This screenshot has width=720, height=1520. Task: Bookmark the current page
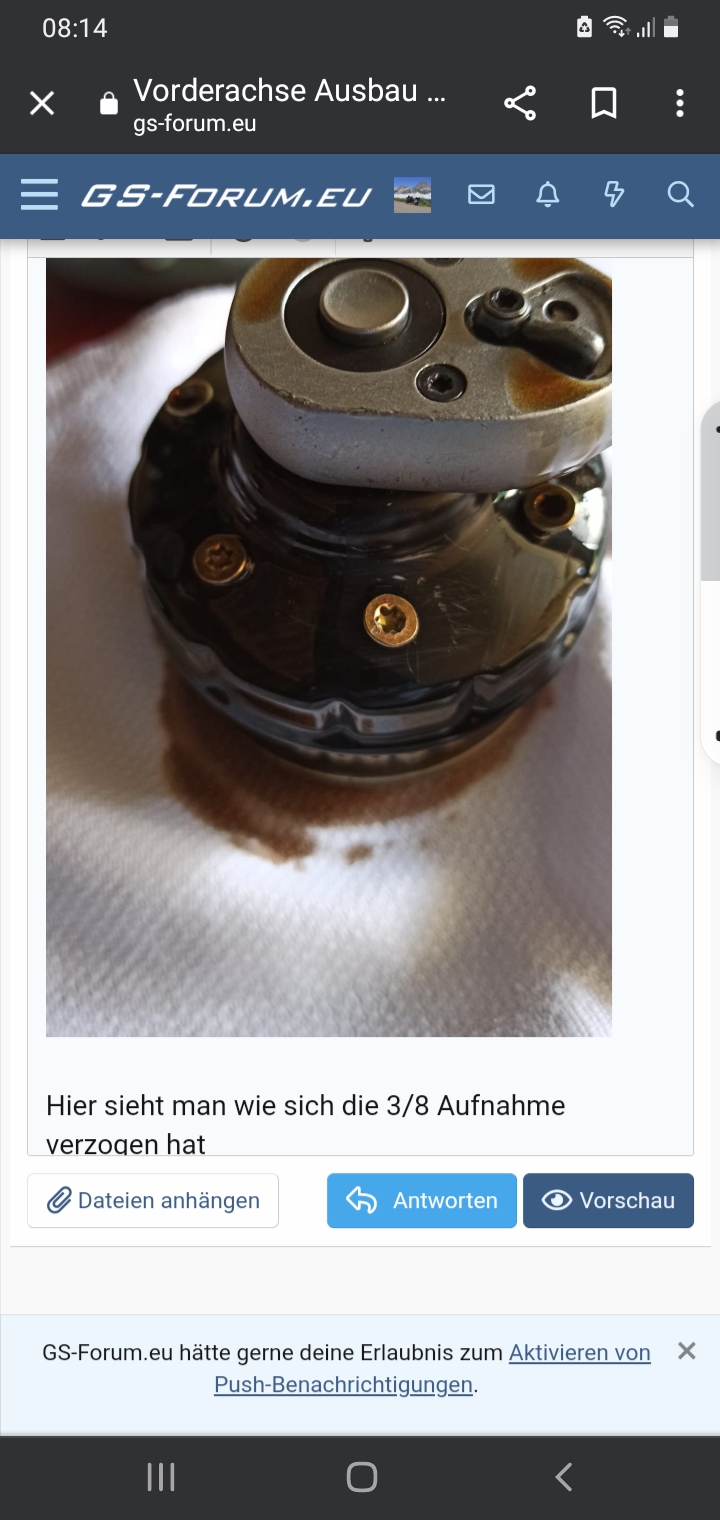tap(604, 103)
